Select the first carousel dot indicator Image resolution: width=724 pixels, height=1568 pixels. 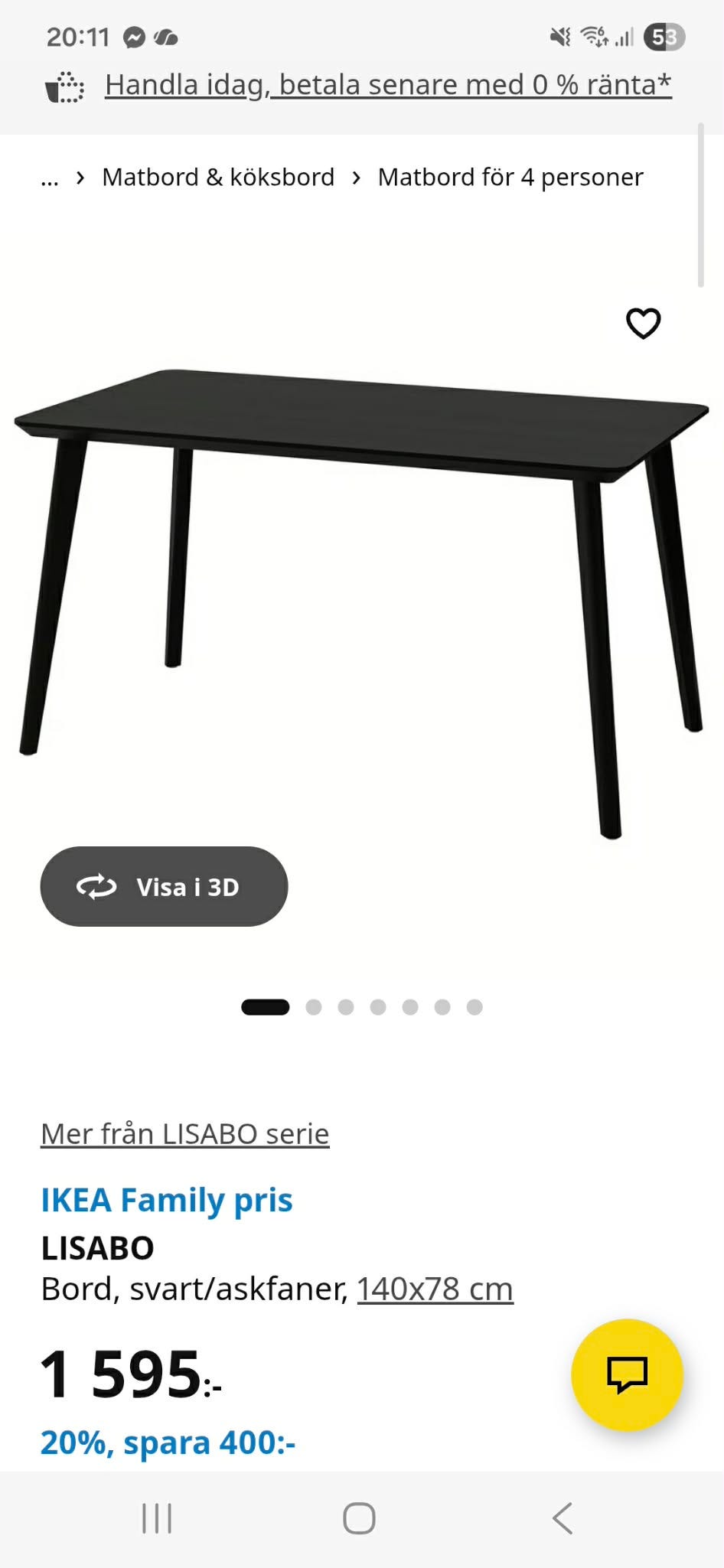(x=266, y=1007)
